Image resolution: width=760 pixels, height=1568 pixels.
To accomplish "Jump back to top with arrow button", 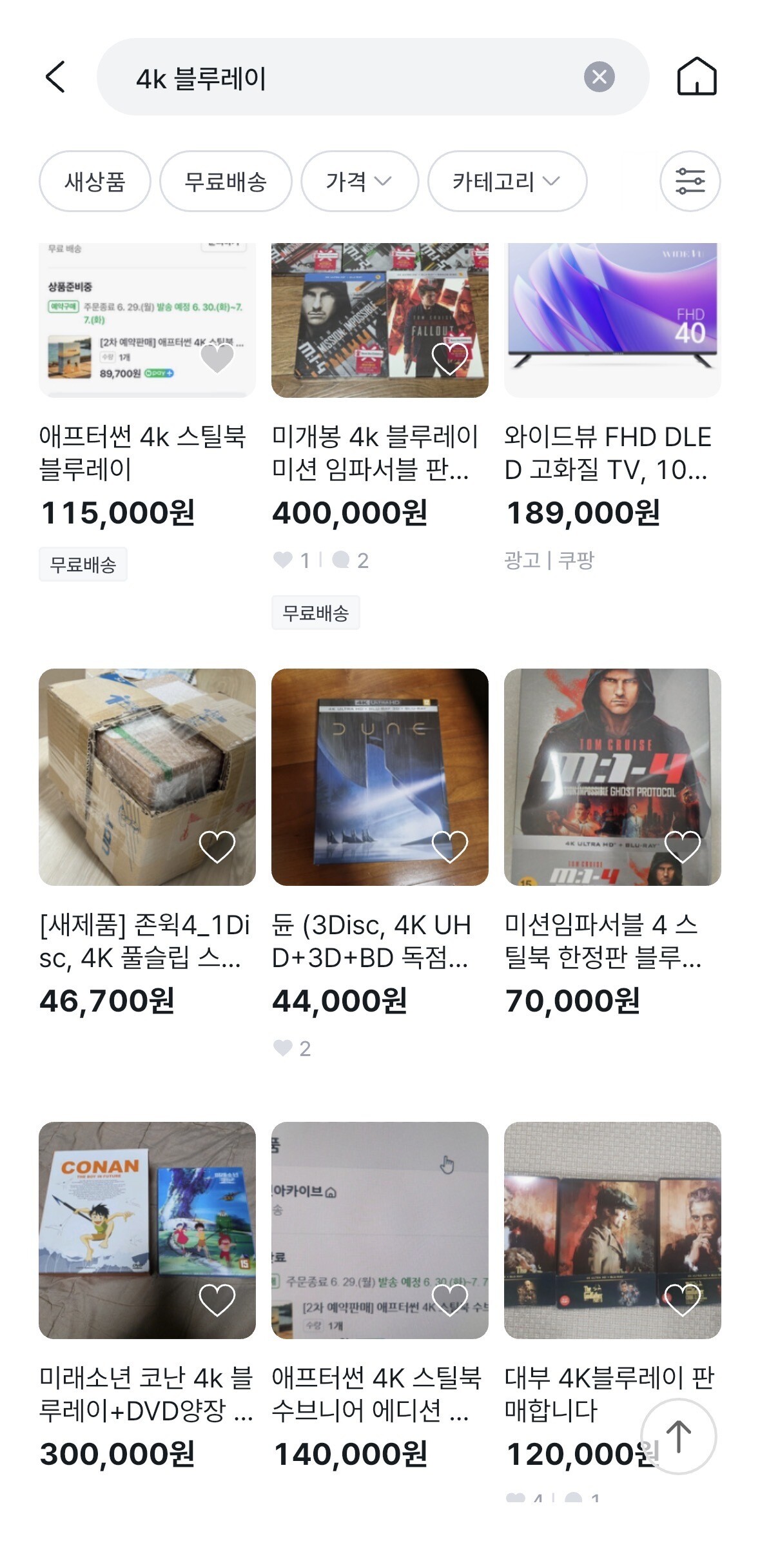I will (678, 1436).
